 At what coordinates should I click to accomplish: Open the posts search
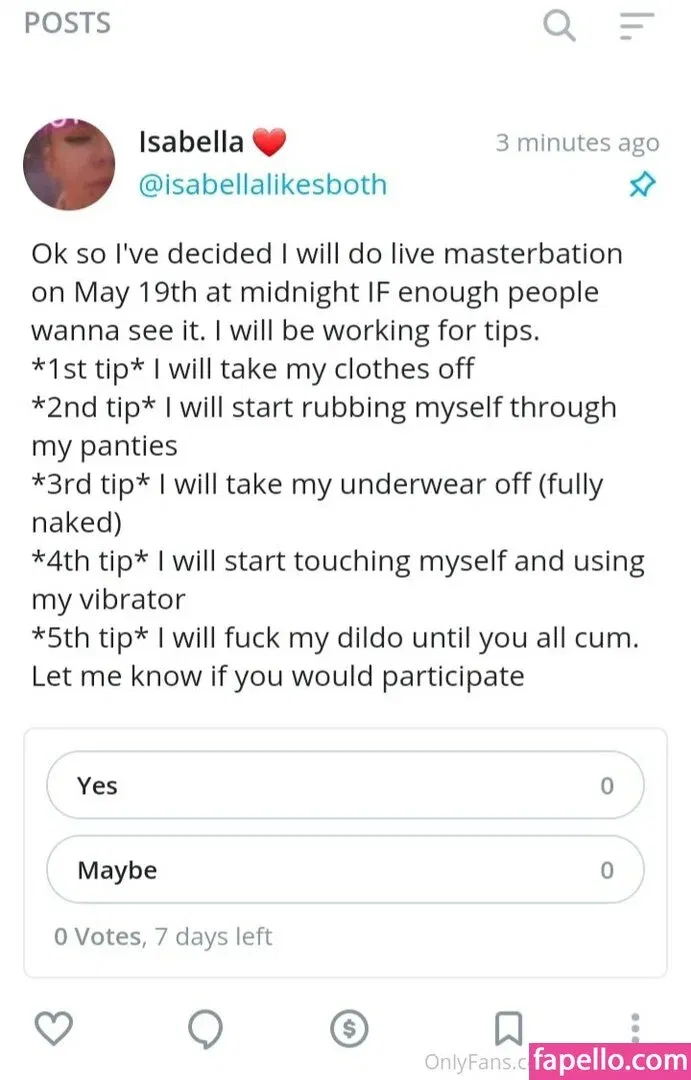(559, 25)
